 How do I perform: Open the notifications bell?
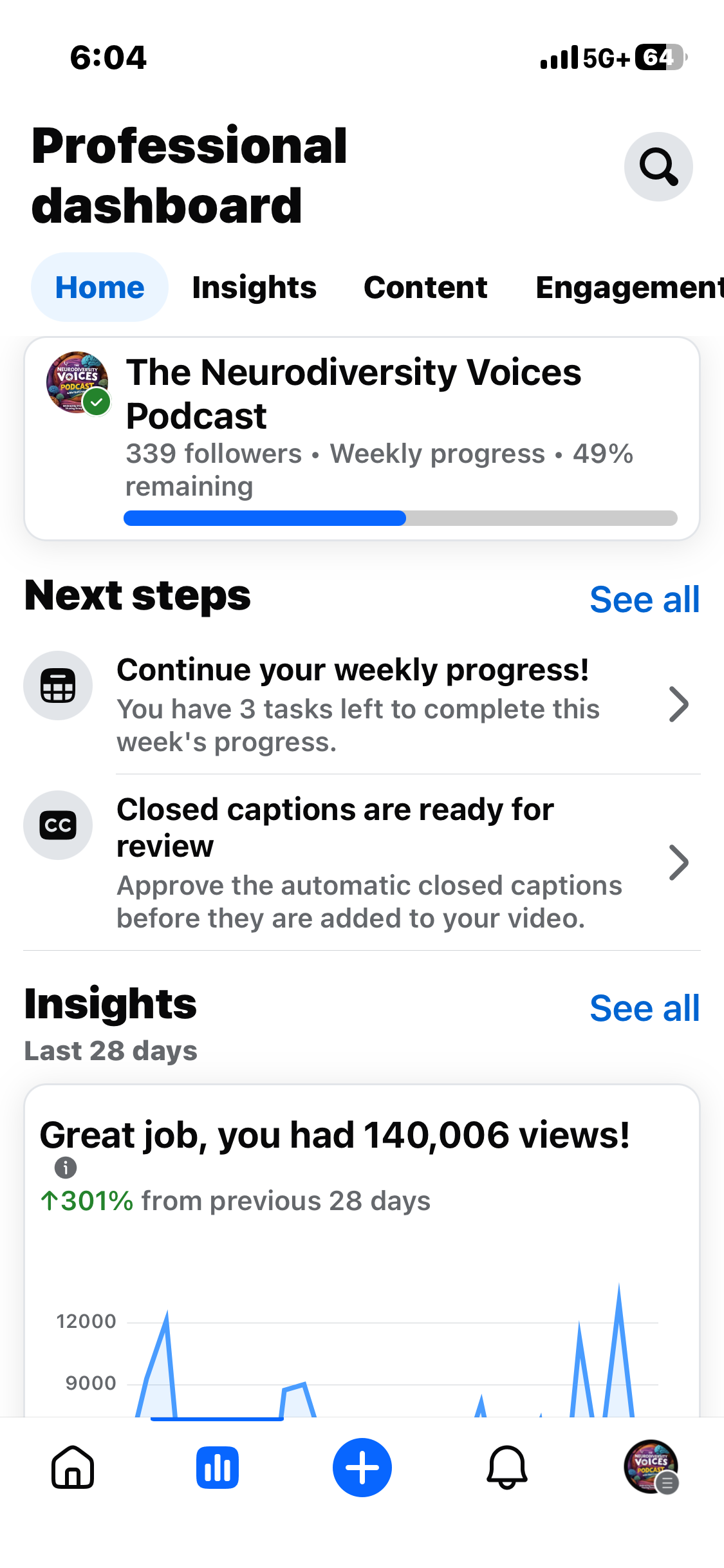coord(507,1468)
